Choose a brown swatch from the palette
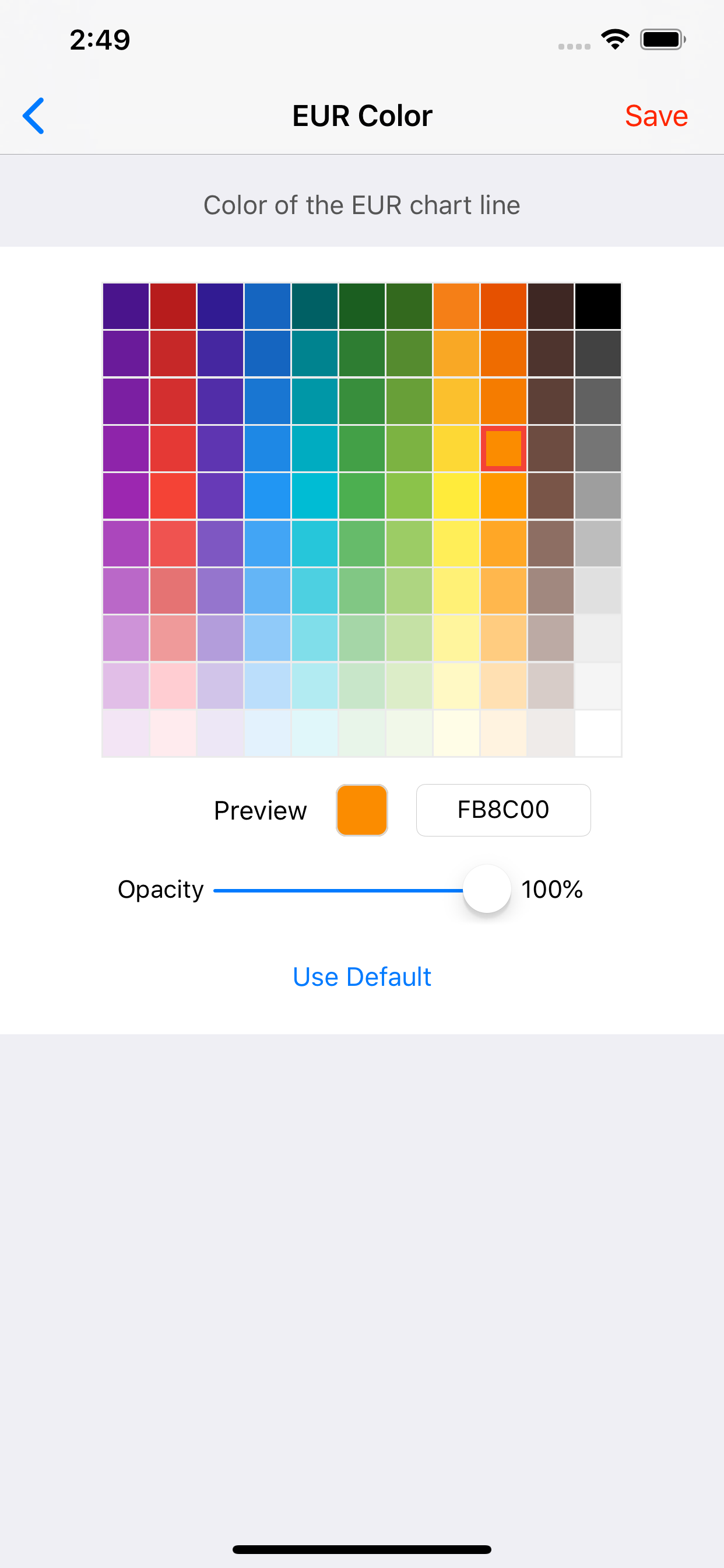 551,495
